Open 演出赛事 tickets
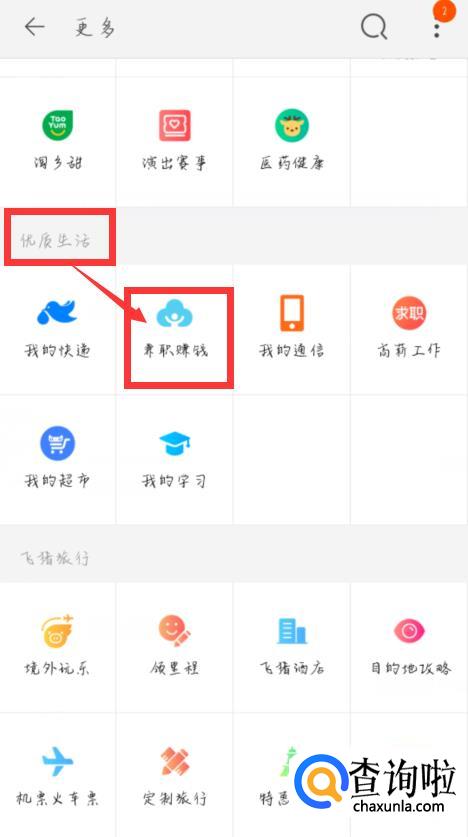 (x=174, y=139)
